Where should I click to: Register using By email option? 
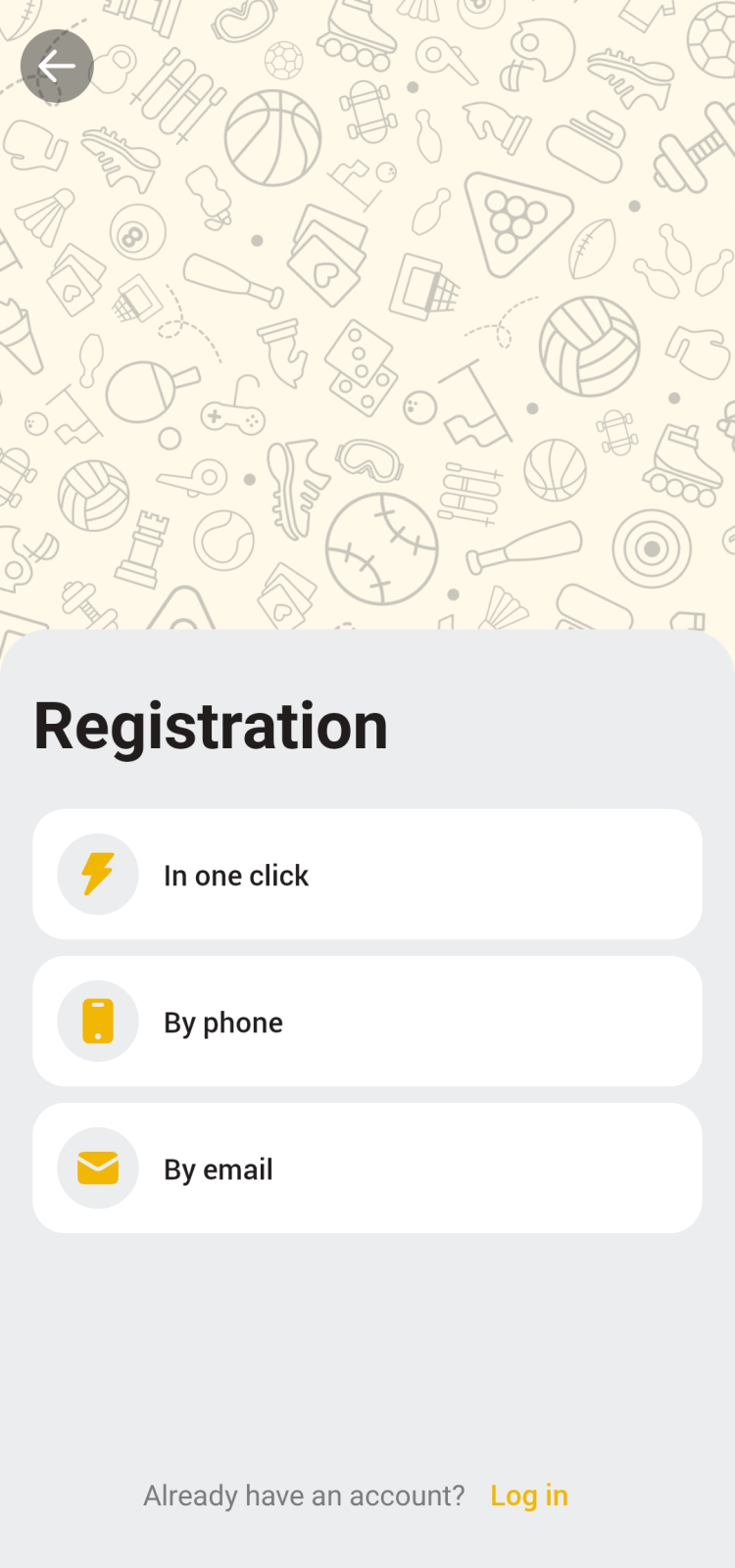[x=367, y=1167]
